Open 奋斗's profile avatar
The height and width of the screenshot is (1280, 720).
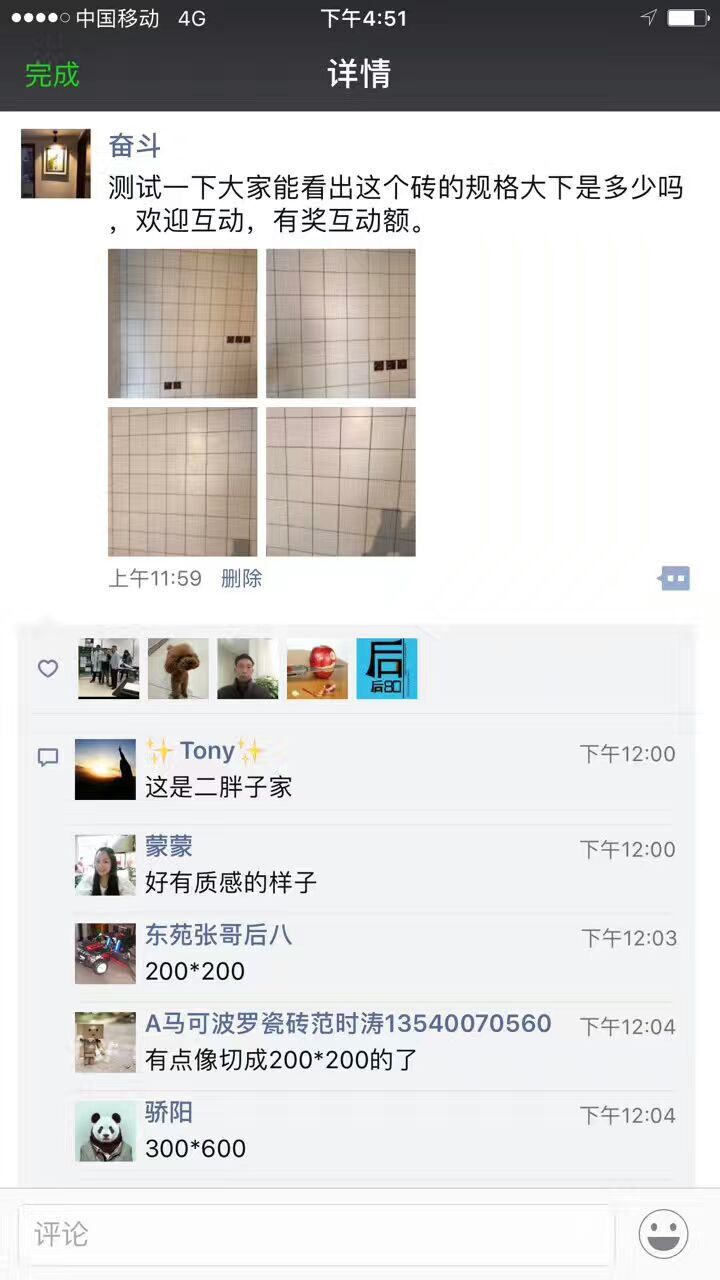coord(56,163)
